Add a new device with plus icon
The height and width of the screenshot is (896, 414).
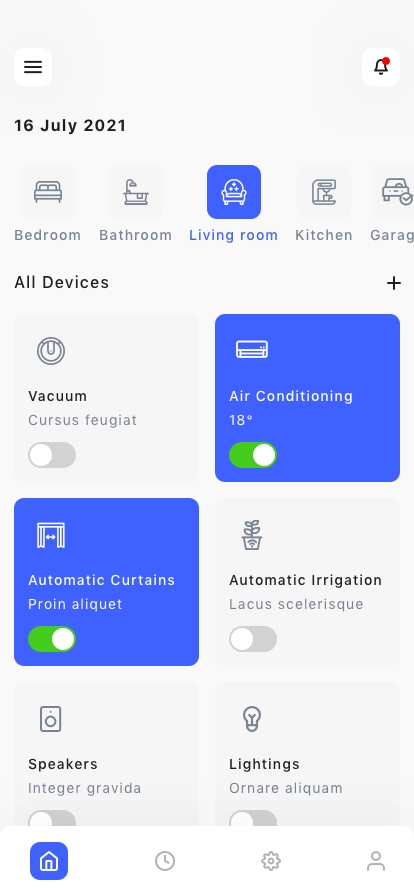(x=393, y=283)
